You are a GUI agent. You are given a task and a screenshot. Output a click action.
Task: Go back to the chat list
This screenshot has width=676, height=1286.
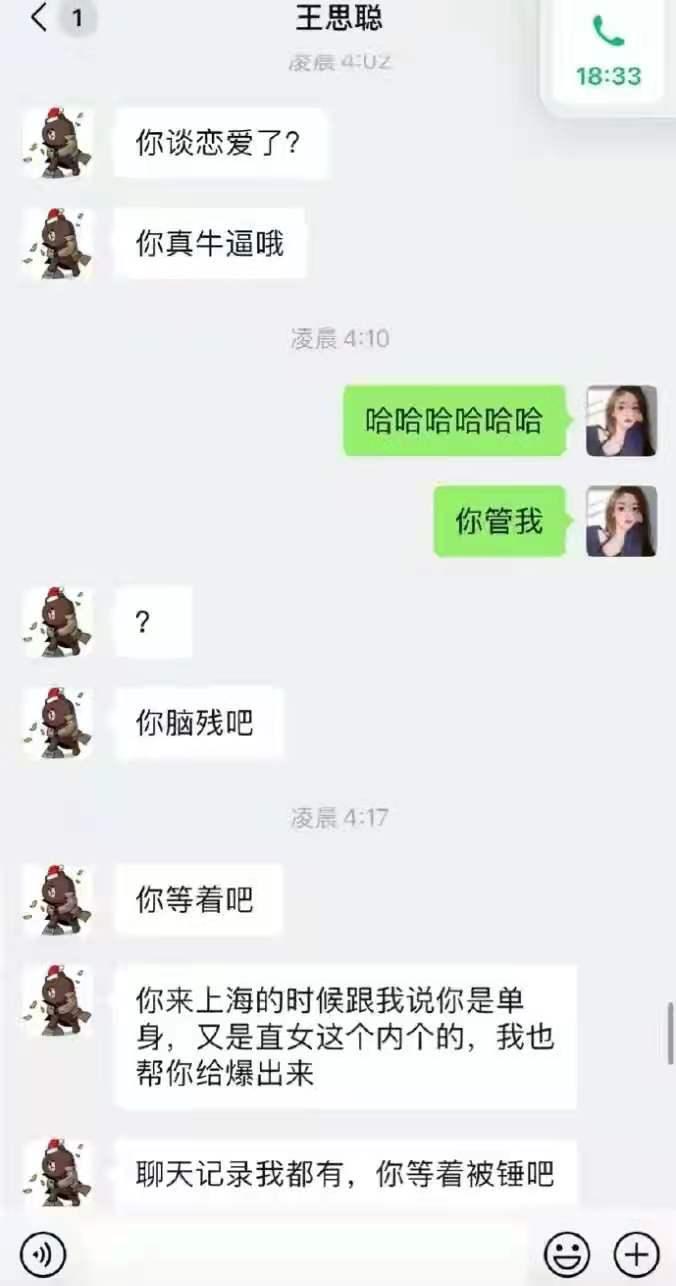click(x=40, y=18)
